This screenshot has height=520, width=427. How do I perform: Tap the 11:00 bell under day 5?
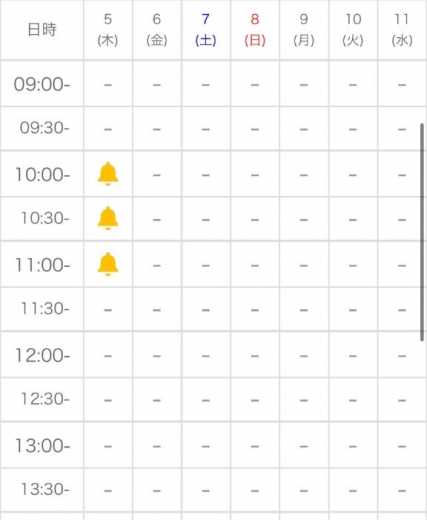[x=108, y=264]
